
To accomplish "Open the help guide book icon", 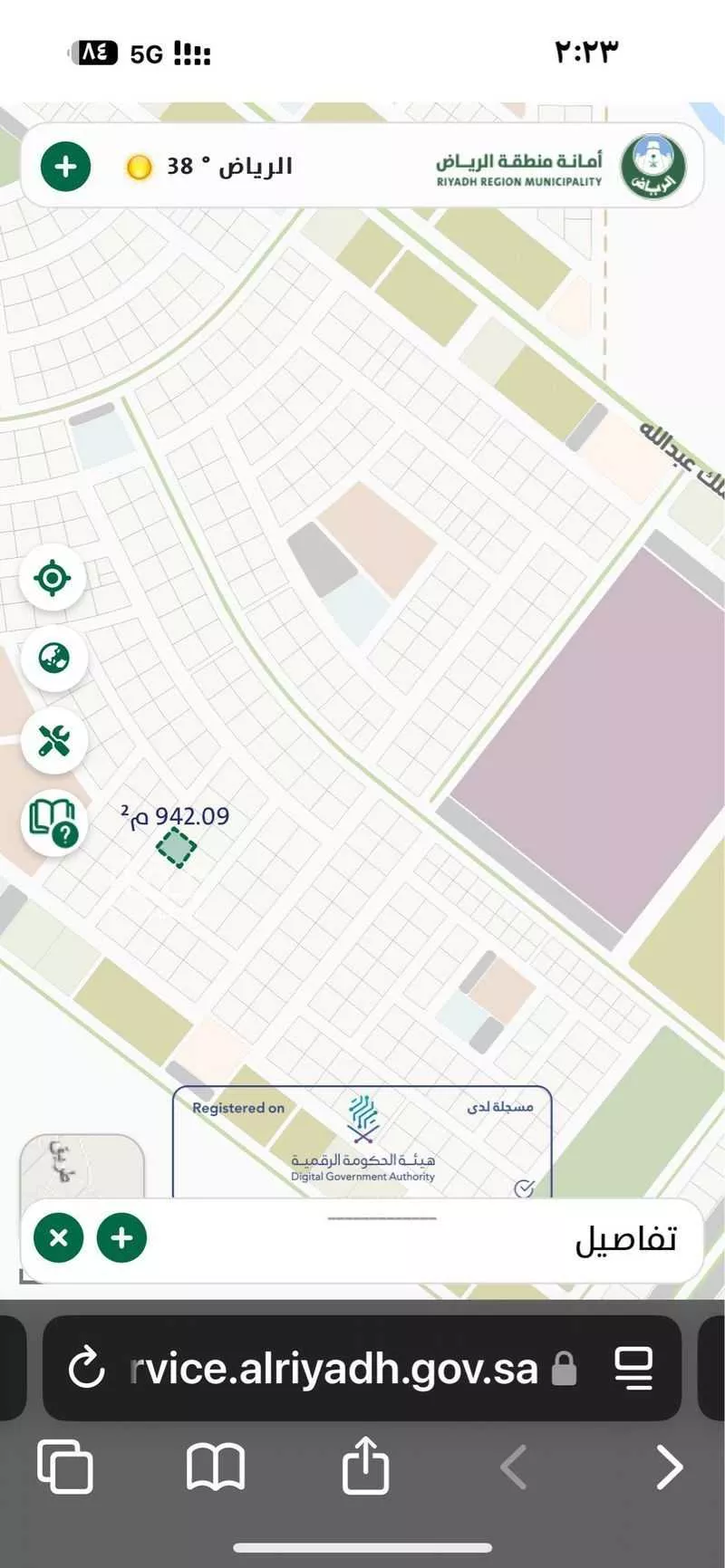I will (54, 822).
